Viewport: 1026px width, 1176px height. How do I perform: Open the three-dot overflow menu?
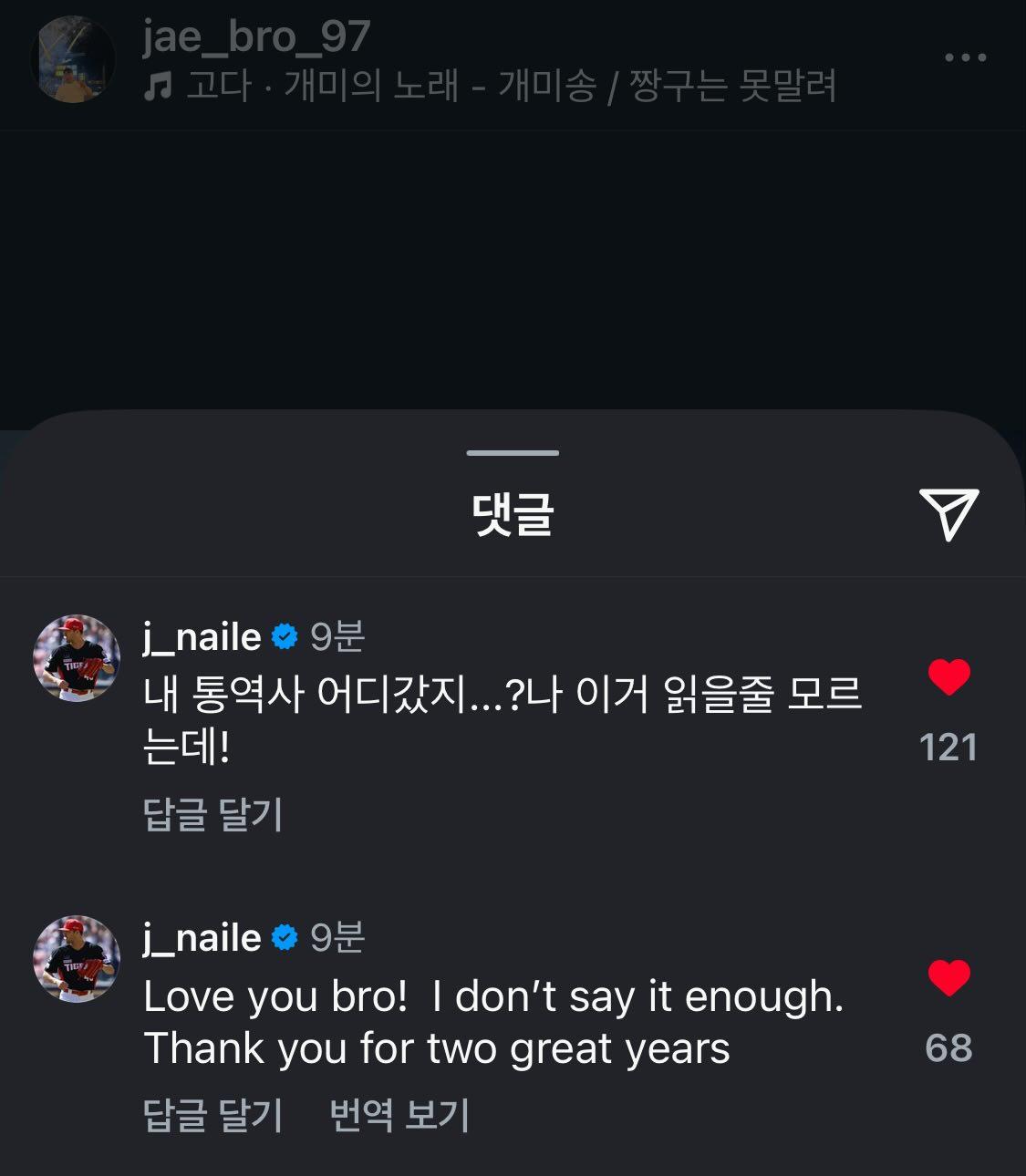coord(965,57)
